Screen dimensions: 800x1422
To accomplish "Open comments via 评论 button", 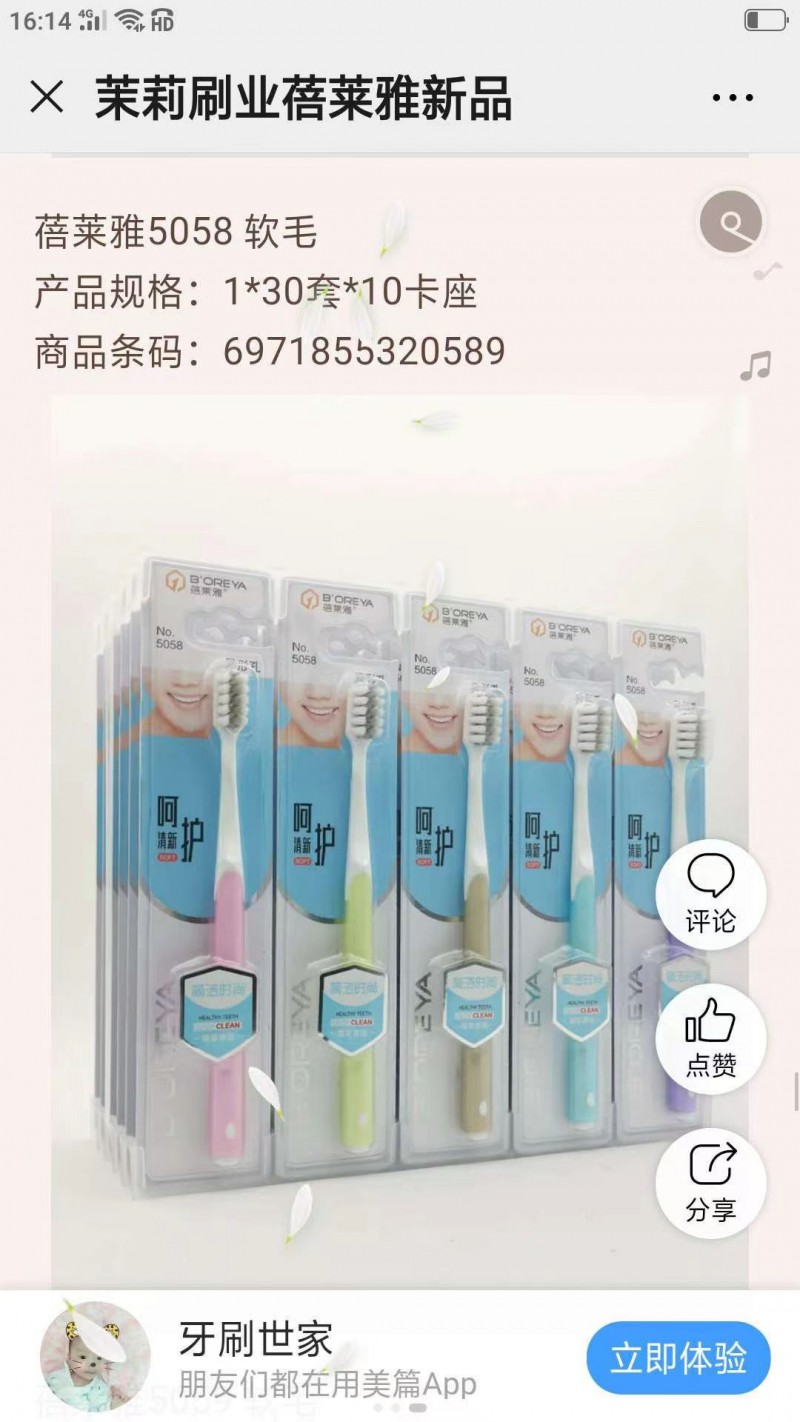I will (711, 895).
